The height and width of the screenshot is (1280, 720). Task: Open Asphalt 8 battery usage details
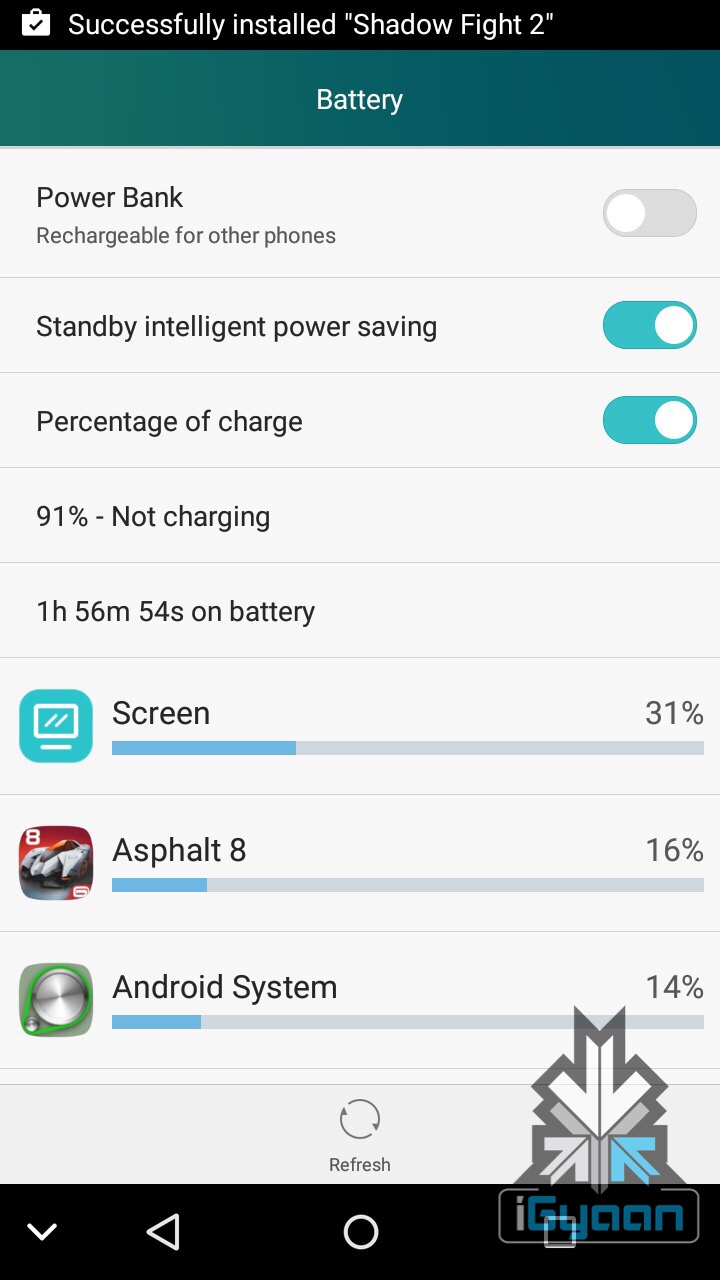point(360,863)
